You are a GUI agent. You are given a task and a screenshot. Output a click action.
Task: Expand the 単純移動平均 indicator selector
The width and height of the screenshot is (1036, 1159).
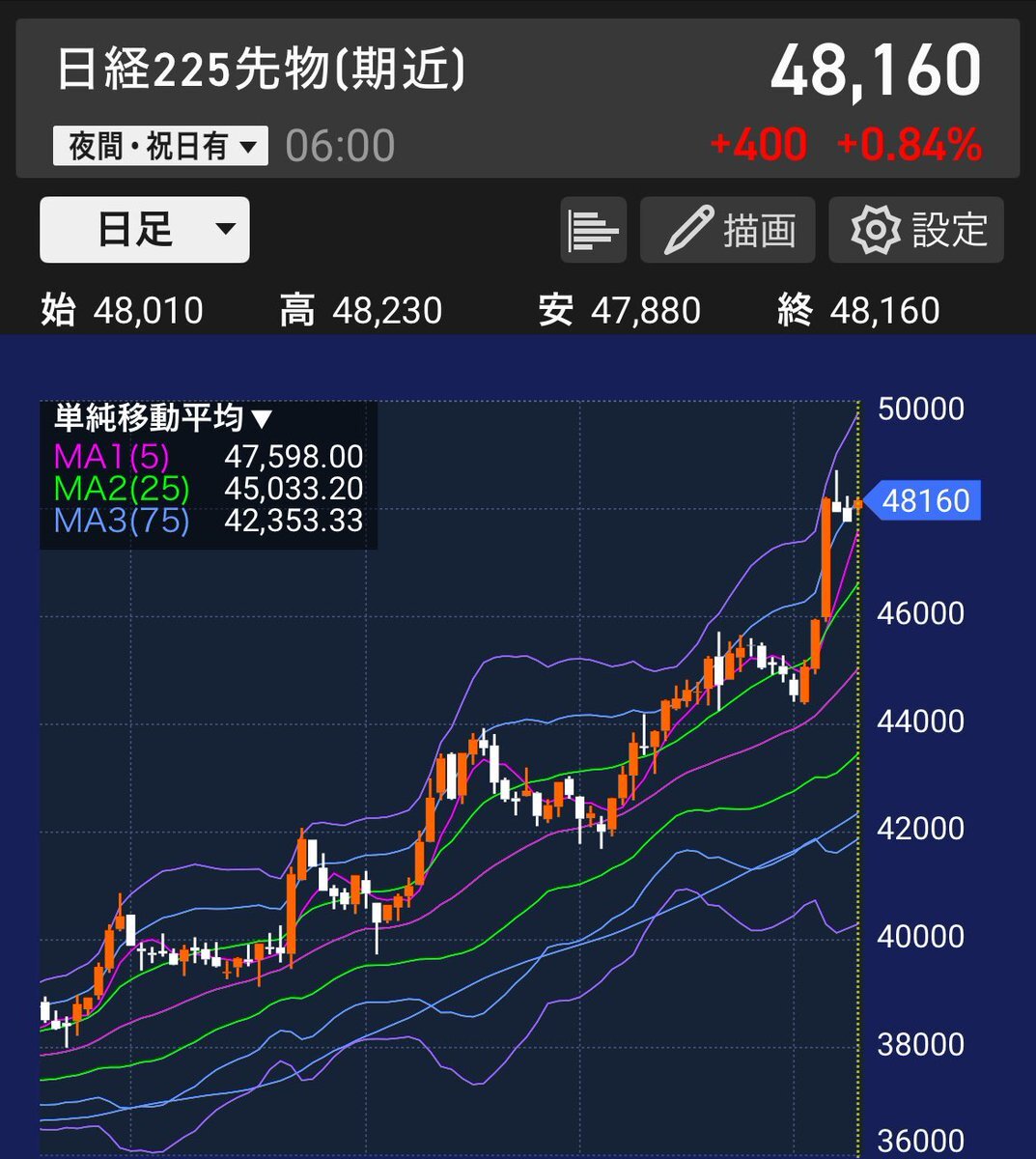164,418
